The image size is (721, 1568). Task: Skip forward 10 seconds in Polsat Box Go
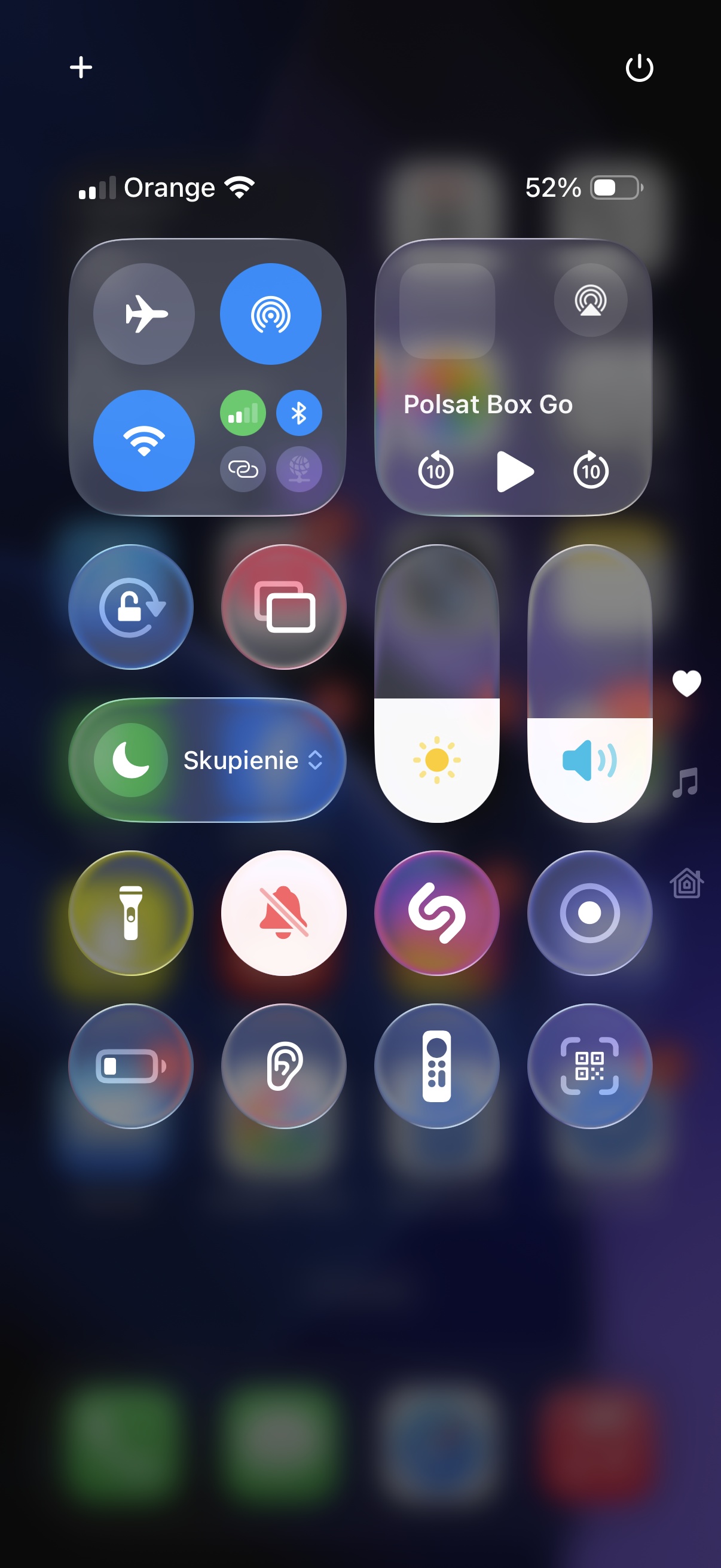(x=591, y=471)
